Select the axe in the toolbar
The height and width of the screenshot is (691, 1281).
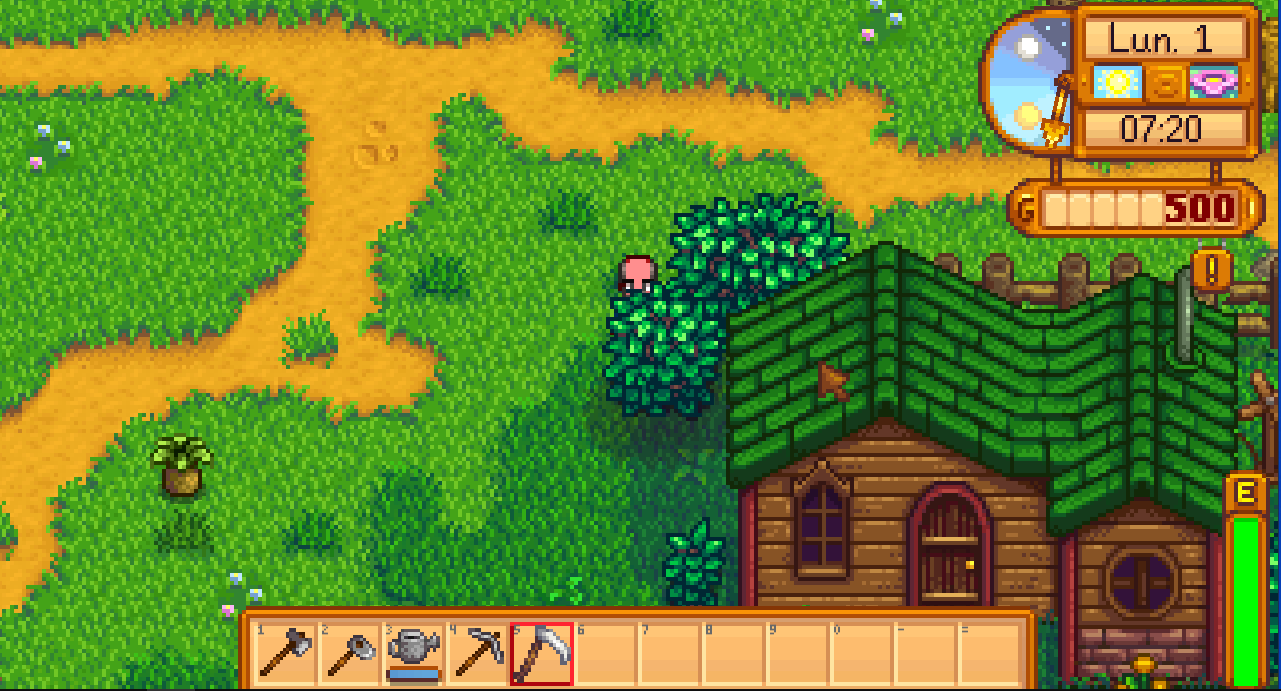tap(286, 653)
